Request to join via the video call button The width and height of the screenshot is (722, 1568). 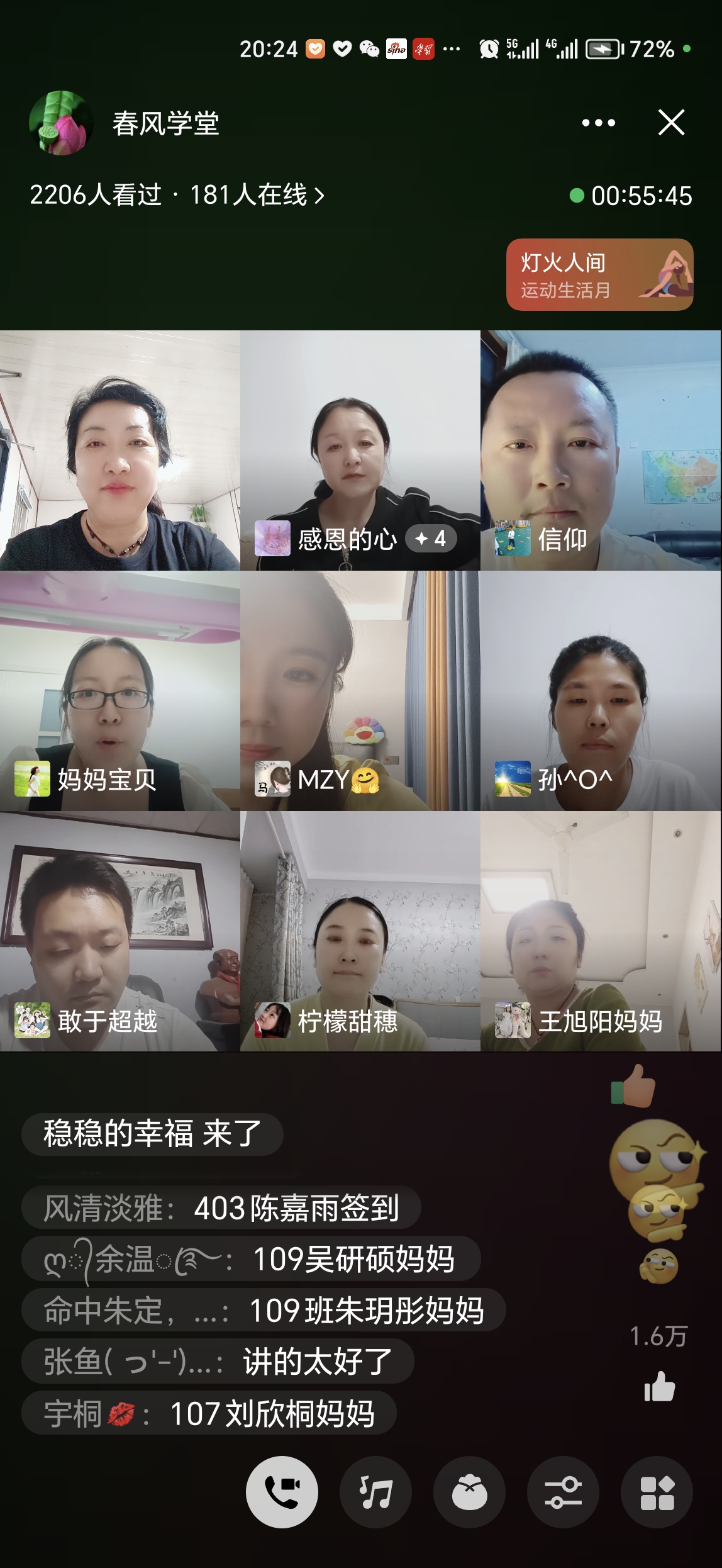(282, 1492)
